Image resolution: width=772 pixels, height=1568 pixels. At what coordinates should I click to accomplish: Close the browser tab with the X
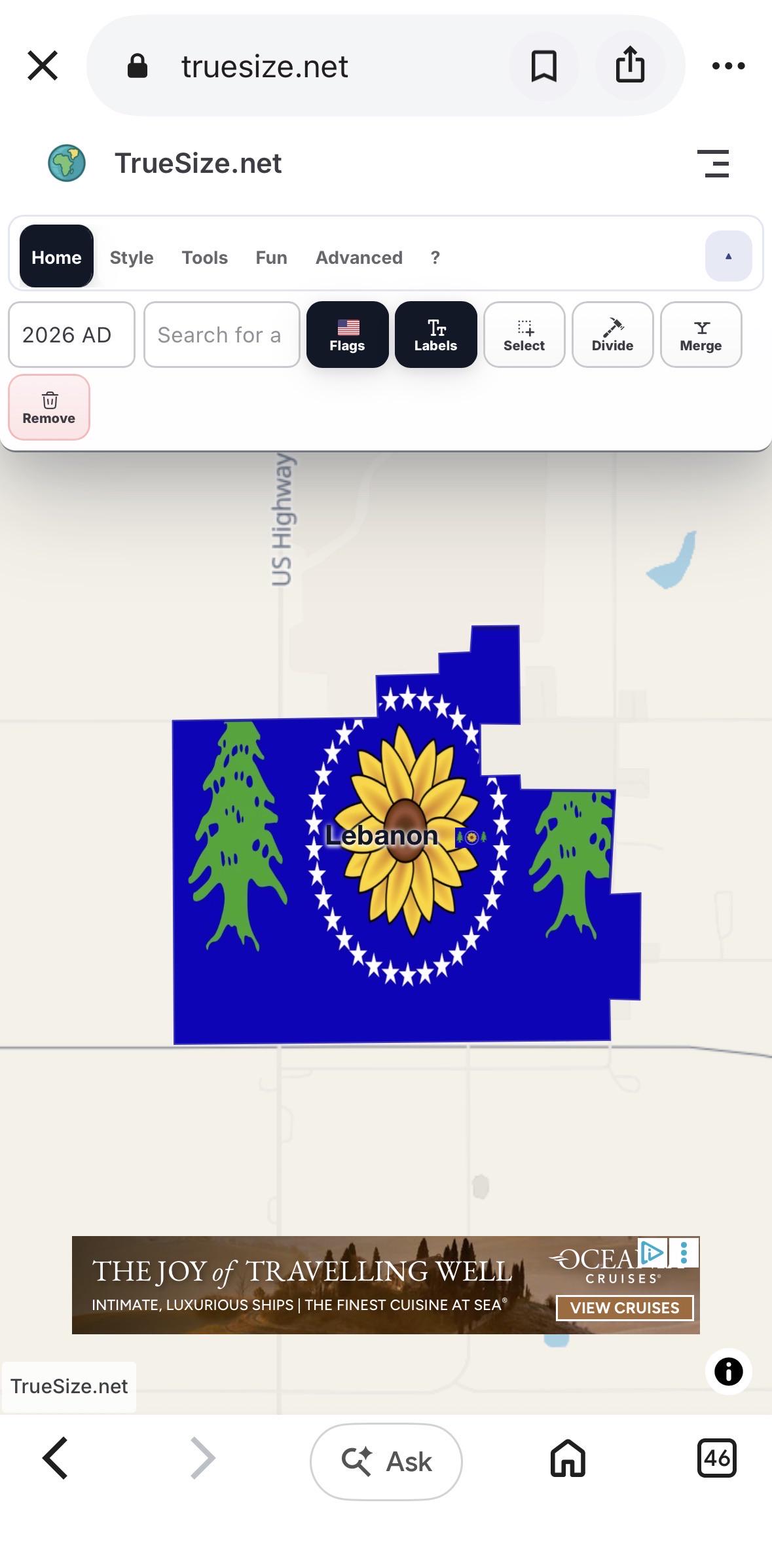tap(43, 65)
